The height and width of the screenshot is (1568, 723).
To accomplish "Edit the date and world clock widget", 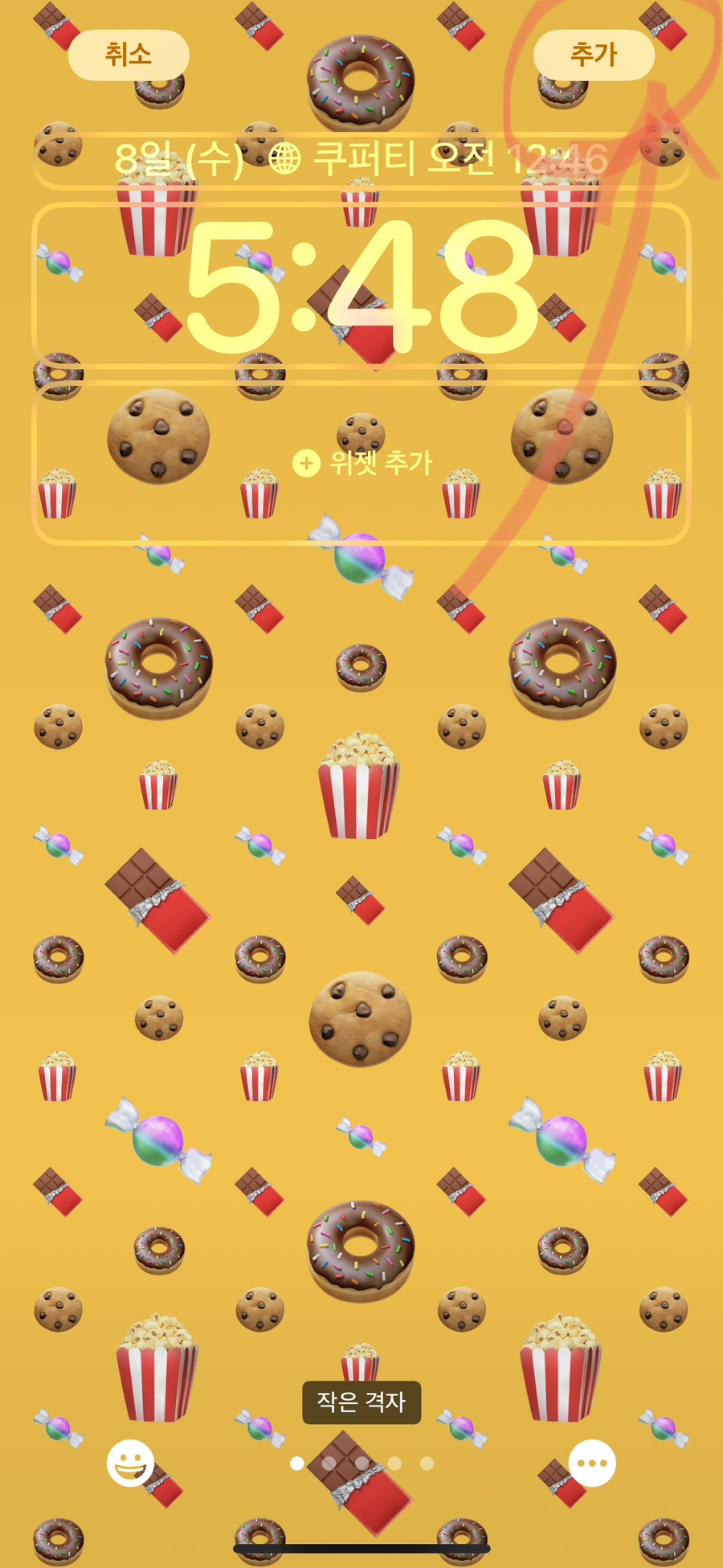I will [361, 160].
